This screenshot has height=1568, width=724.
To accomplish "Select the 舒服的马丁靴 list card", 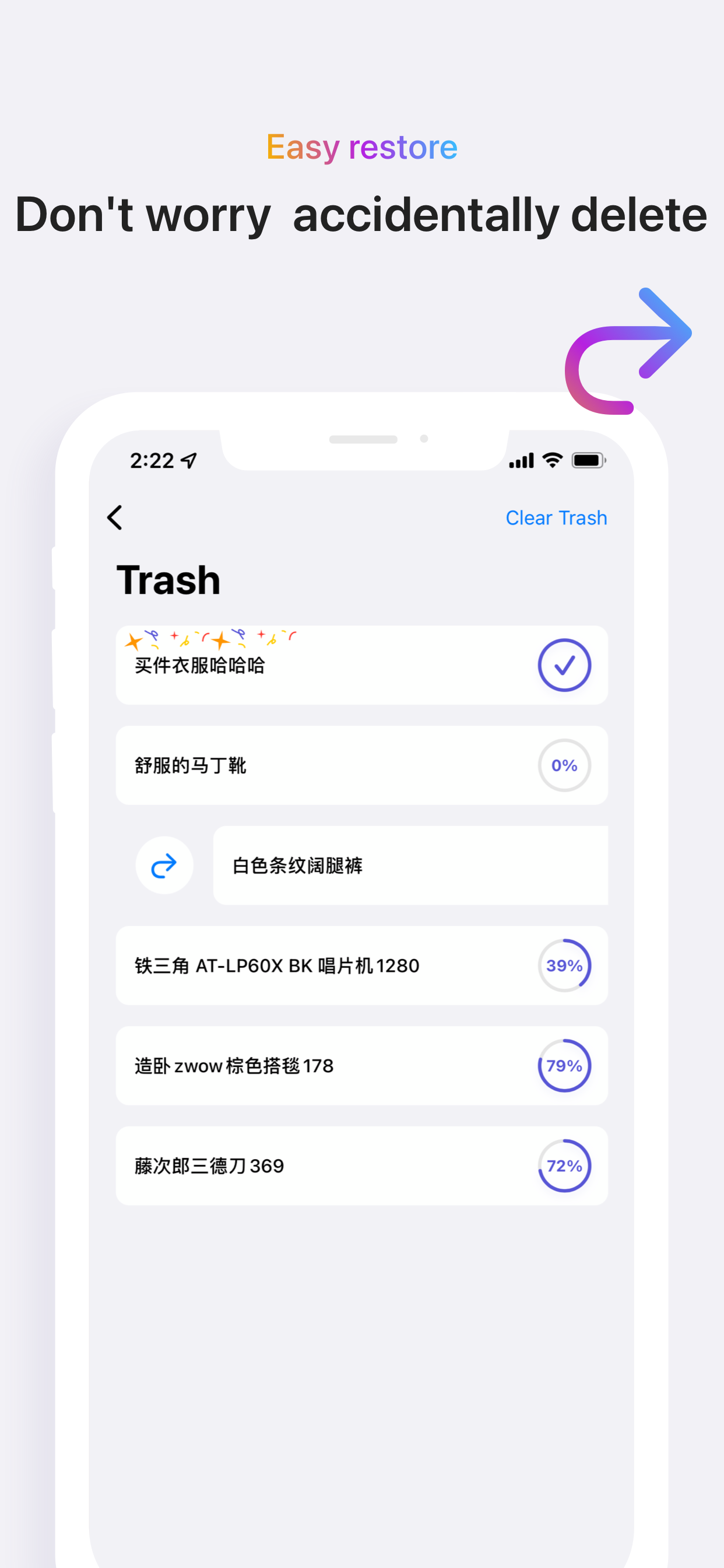I will pos(304,766).
